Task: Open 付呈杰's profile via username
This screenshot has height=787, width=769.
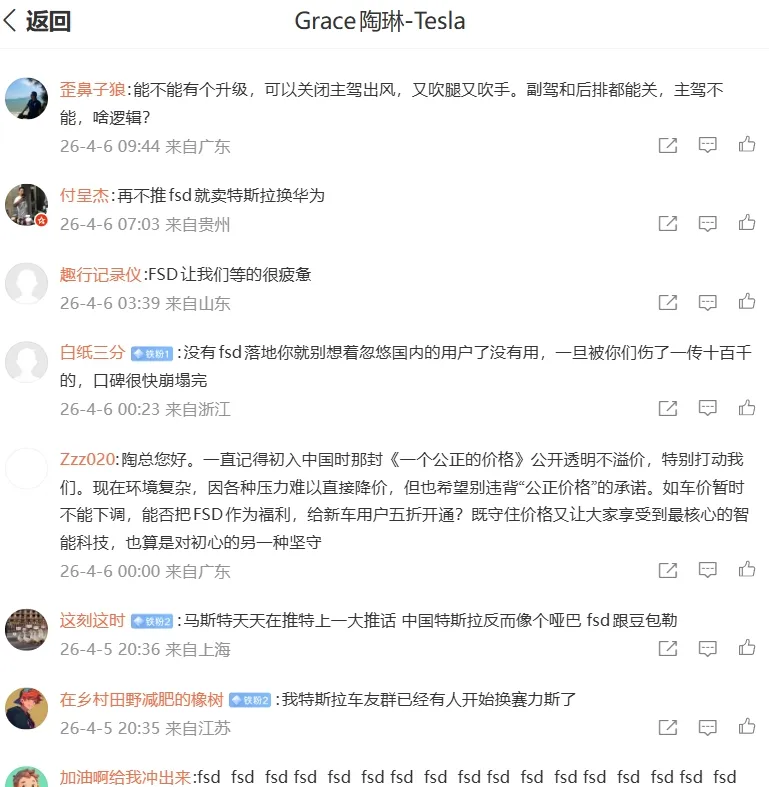Action: [84, 196]
